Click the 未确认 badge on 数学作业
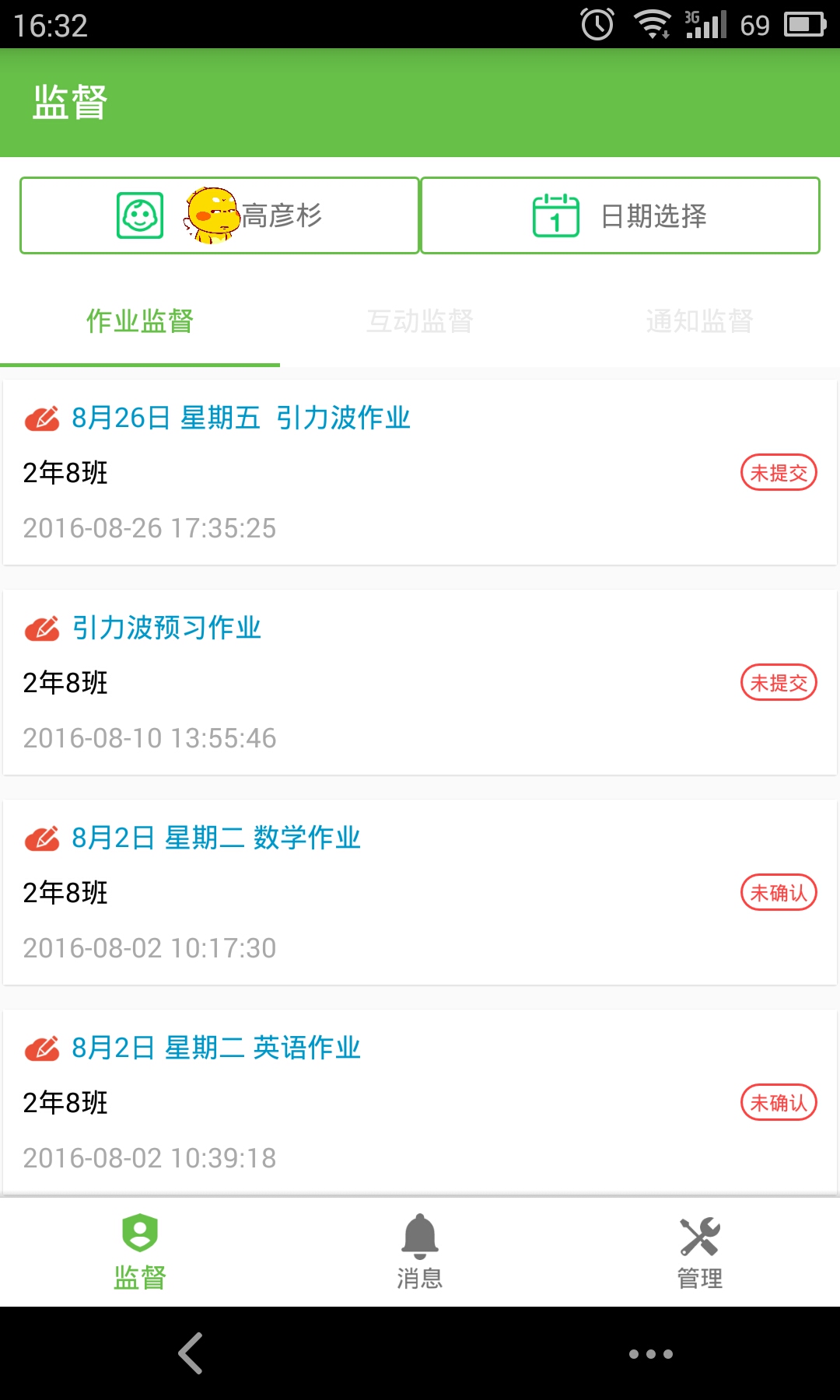Viewport: 840px width, 1400px height. (779, 893)
